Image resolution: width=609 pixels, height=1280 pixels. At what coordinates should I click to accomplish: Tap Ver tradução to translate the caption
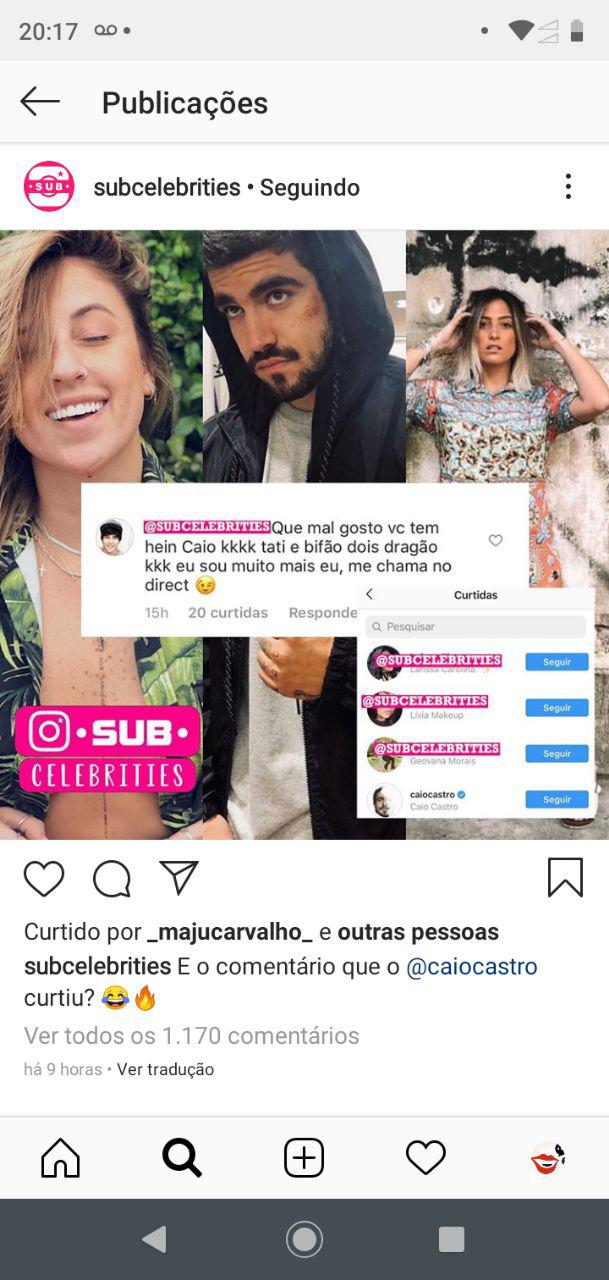click(x=165, y=1069)
